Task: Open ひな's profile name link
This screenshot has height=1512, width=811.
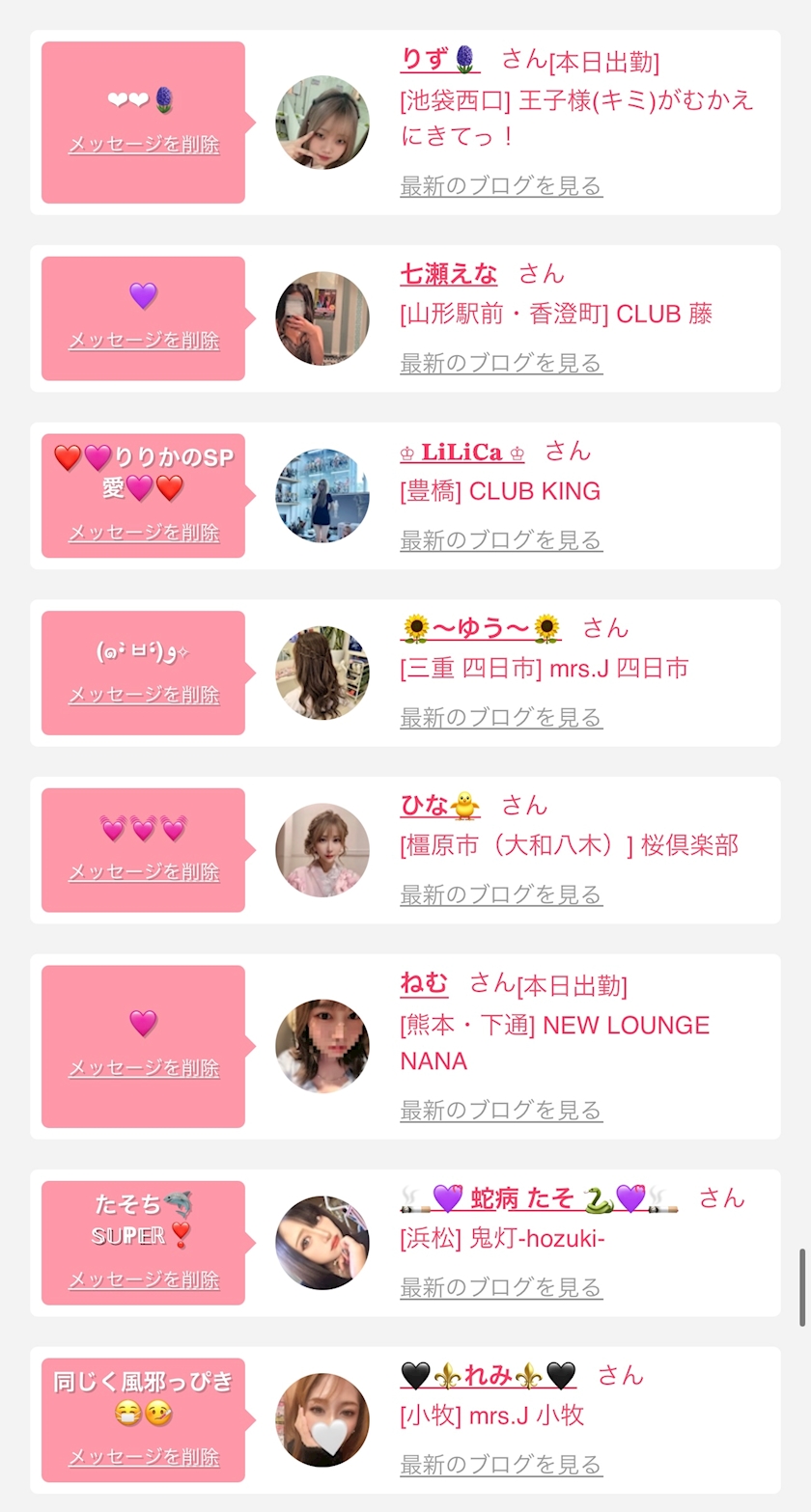Action: 439,806
